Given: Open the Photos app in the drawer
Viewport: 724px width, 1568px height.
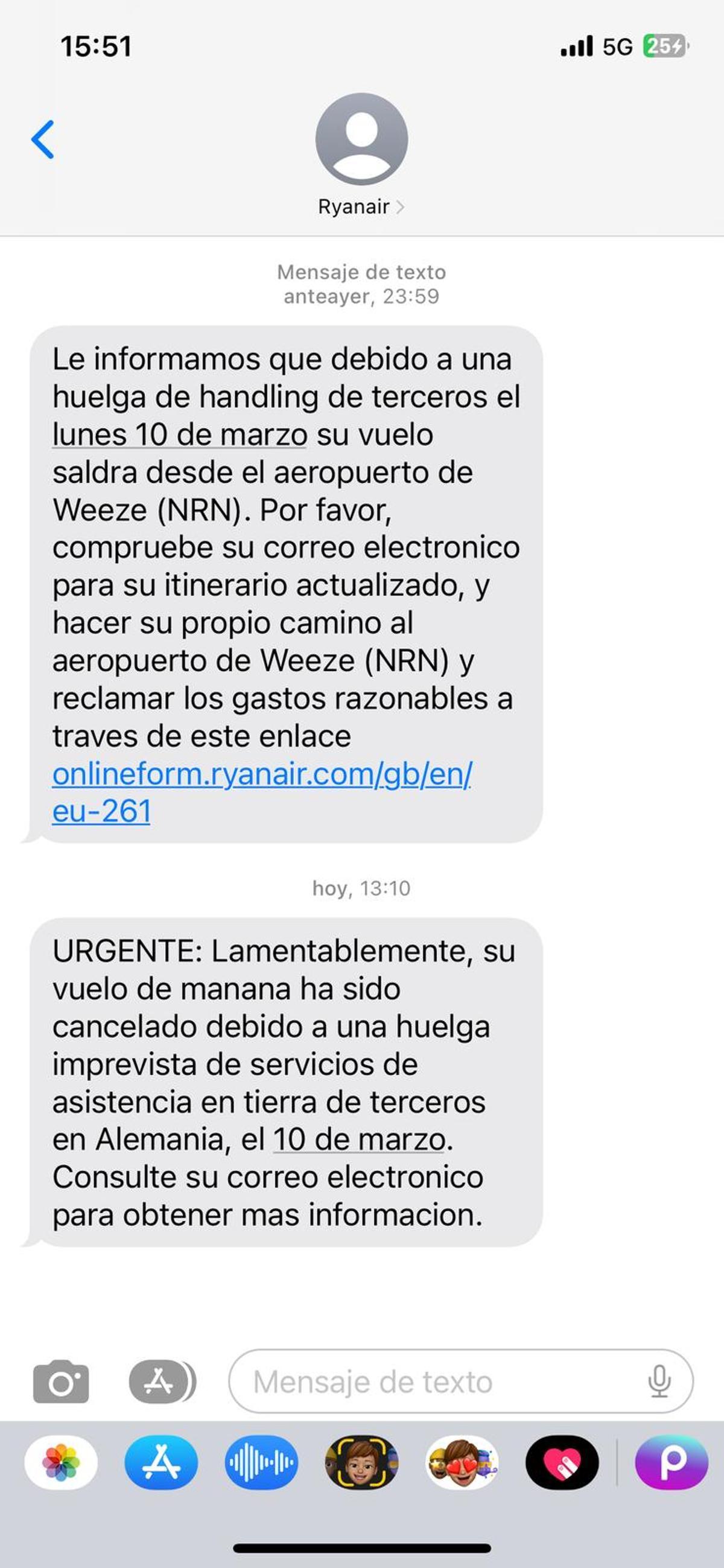Looking at the screenshot, I should [61, 1463].
